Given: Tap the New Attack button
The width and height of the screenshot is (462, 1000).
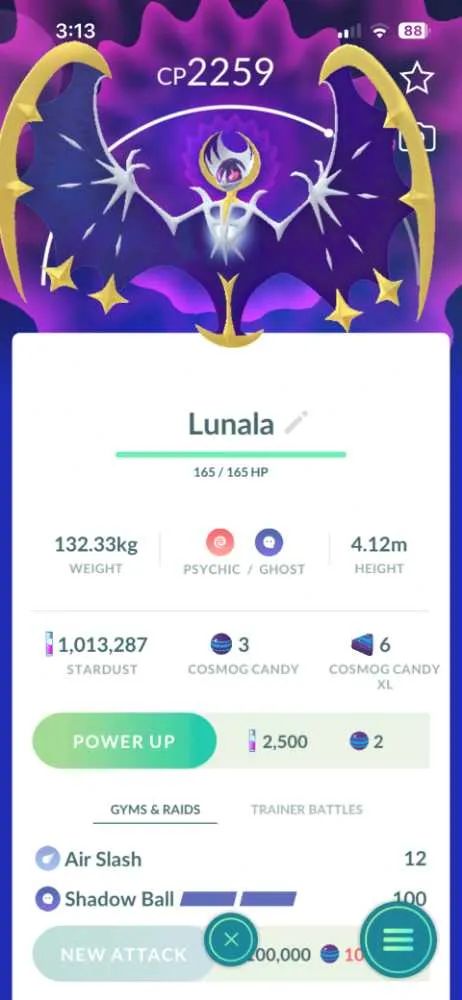Looking at the screenshot, I should point(123,954).
